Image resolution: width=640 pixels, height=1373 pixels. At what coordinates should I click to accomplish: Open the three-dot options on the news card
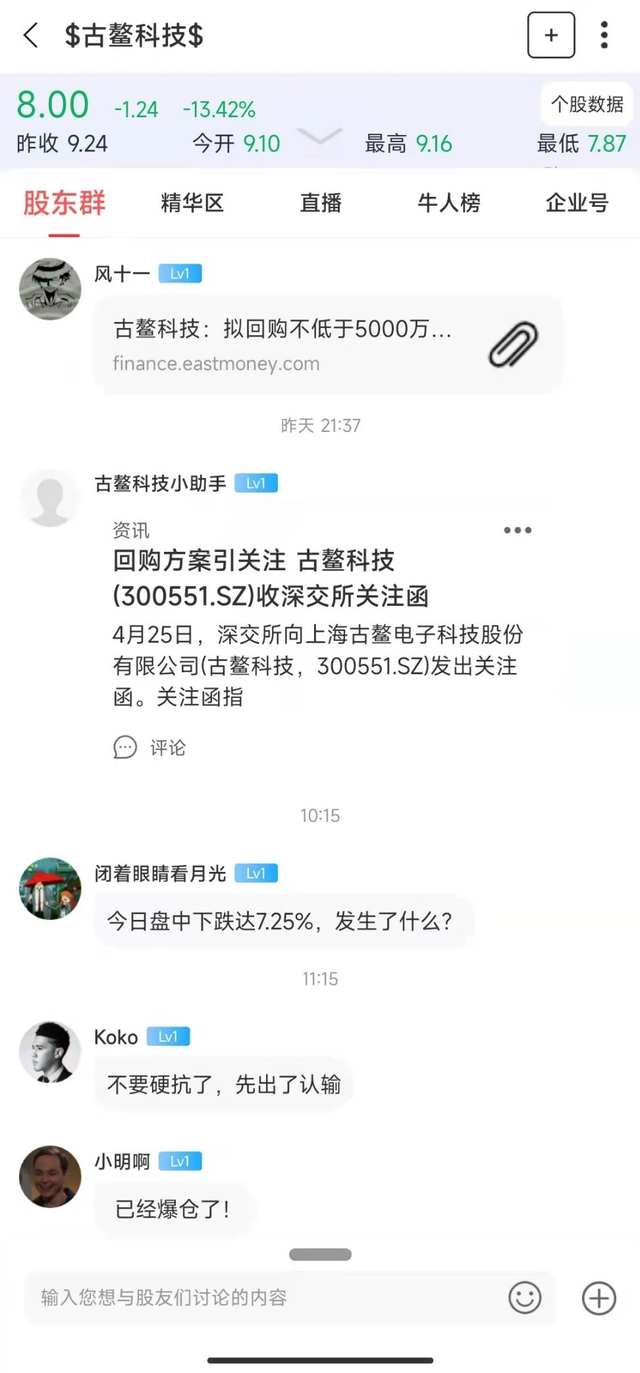coord(517,530)
